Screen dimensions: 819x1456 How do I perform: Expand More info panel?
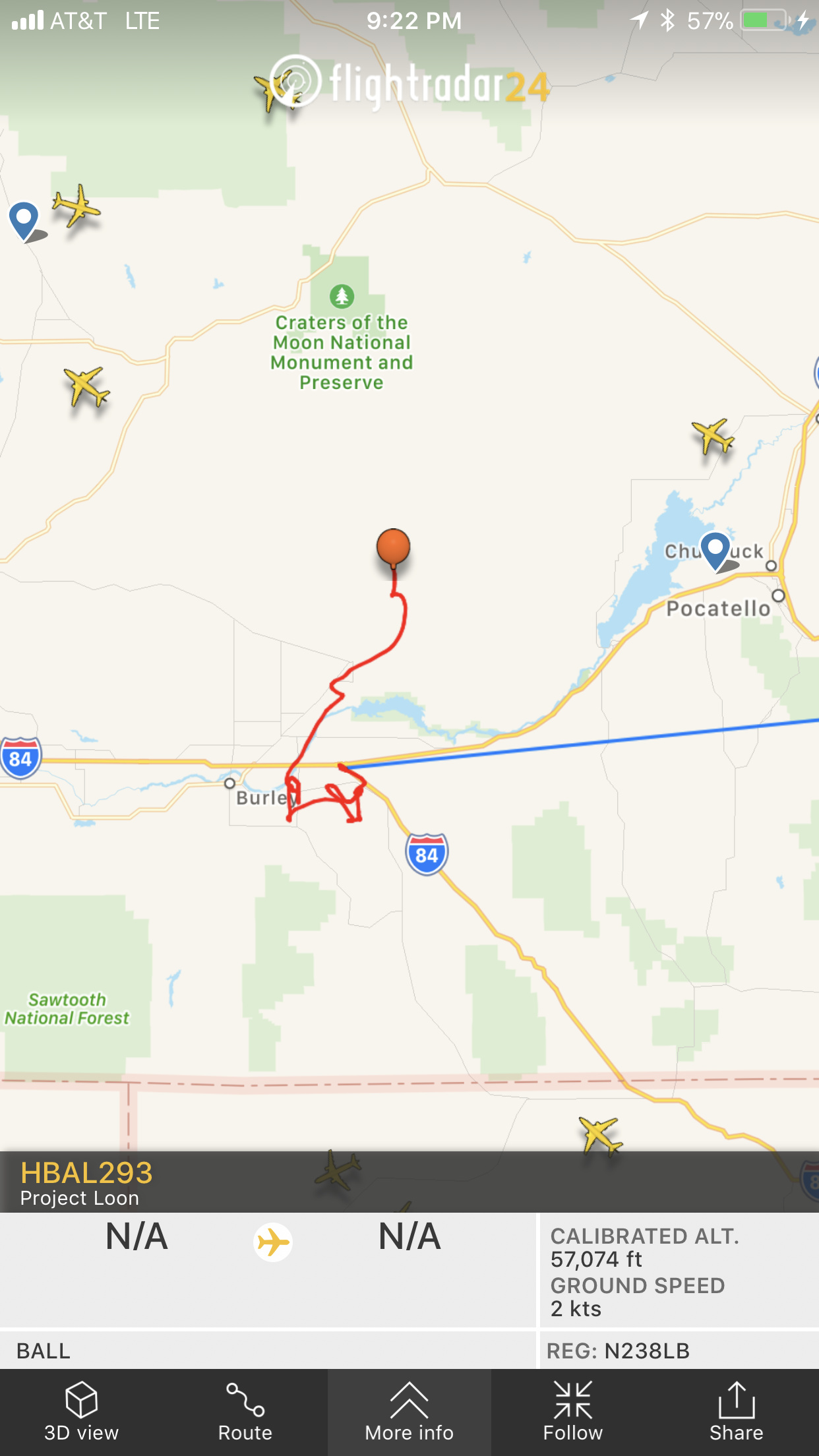(x=409, y=1412)
